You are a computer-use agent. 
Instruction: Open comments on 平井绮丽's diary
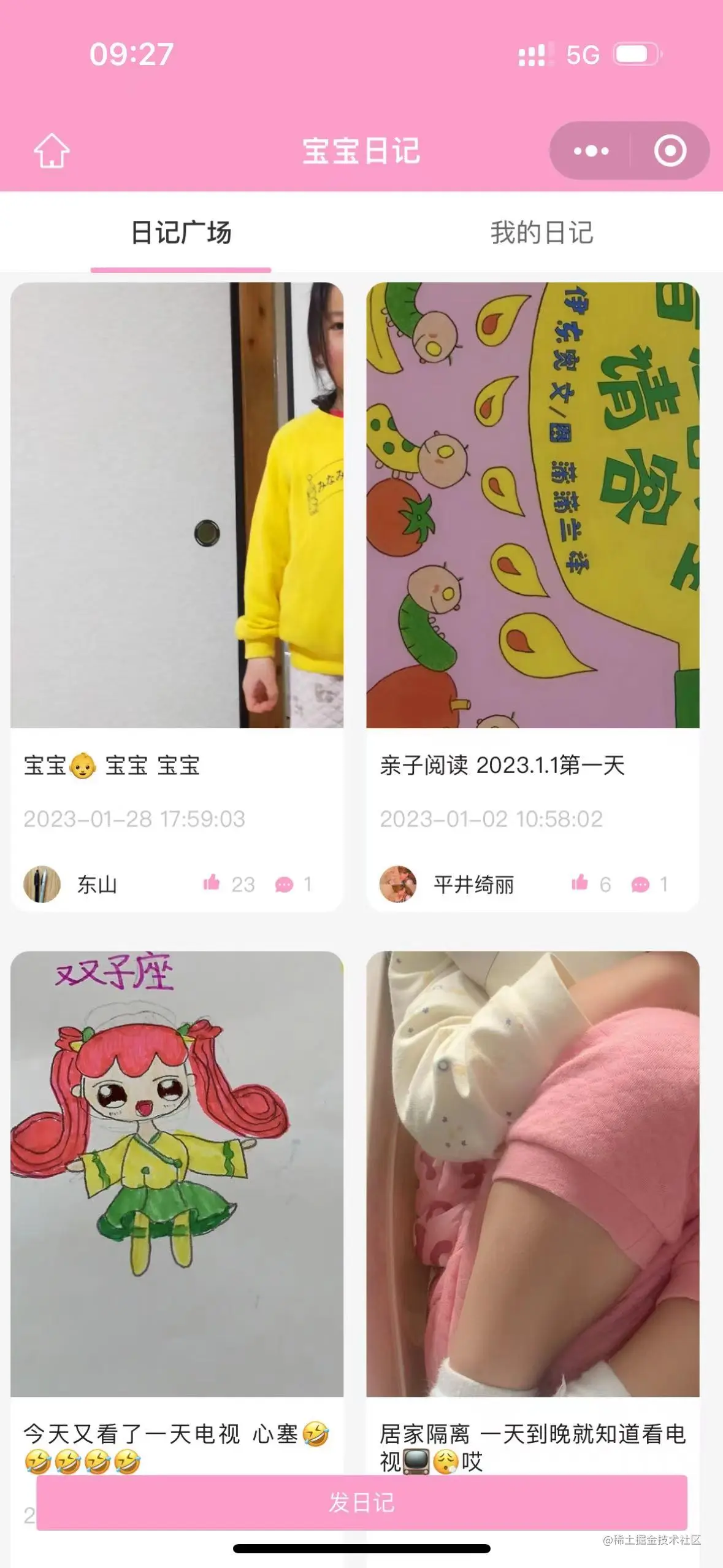pyautogui.click(x=641, y=884)
